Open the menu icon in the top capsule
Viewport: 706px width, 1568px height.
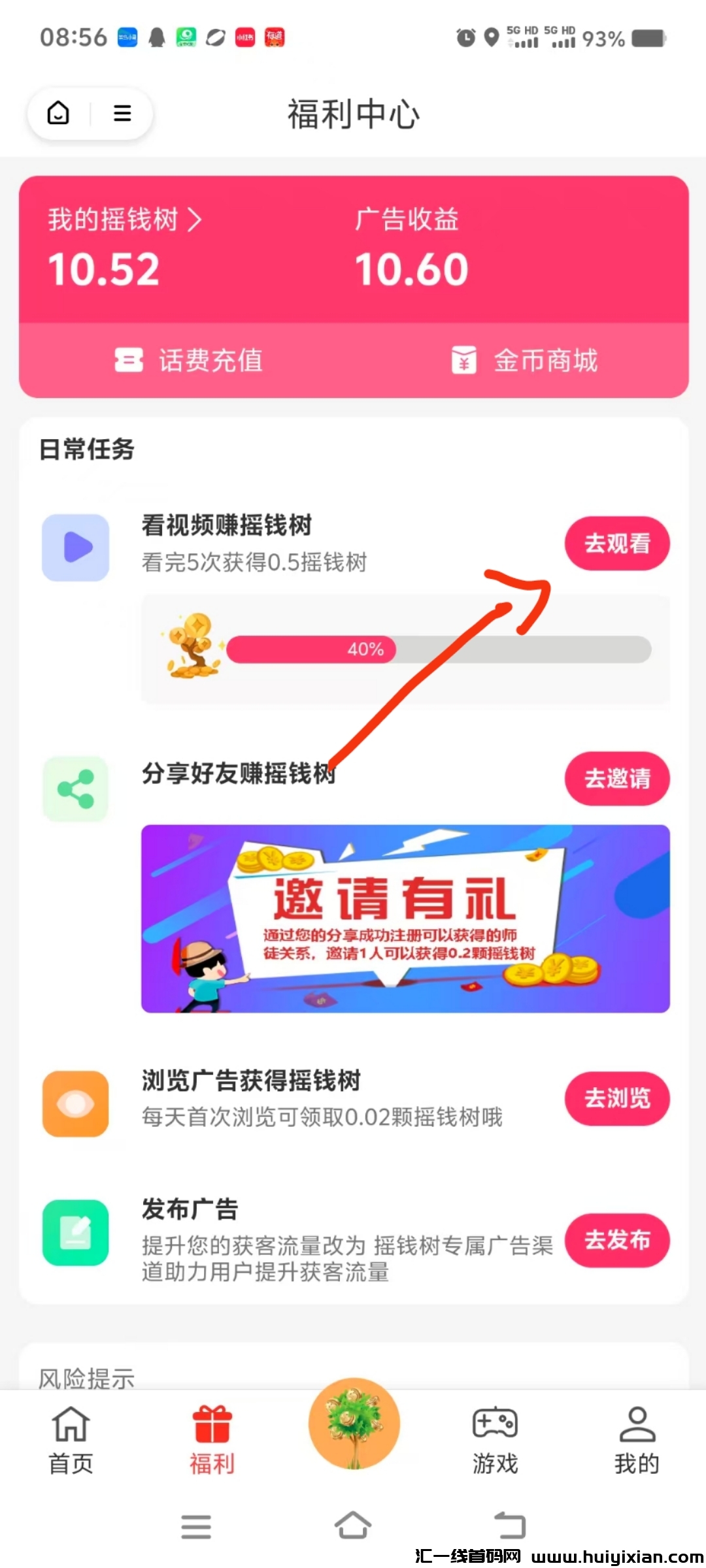[x=122, y=113]
